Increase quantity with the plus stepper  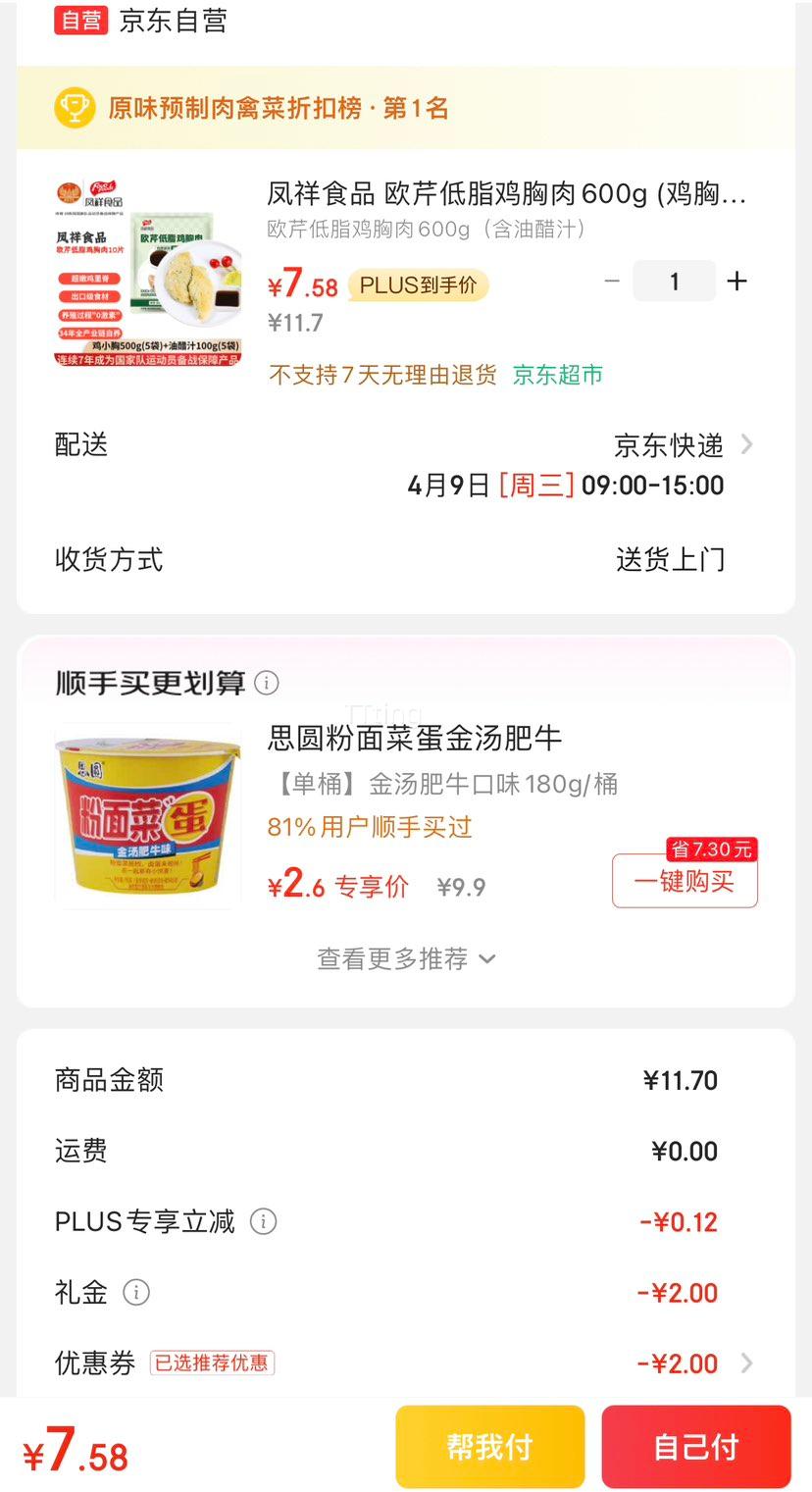tap(736, 282)
